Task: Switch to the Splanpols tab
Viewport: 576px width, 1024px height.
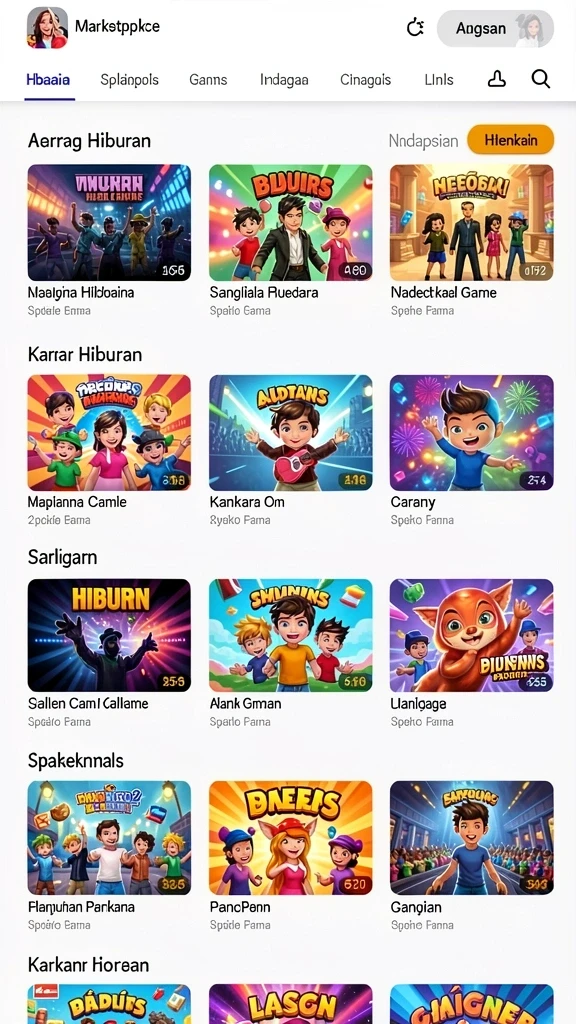Action: click(x=129, y=80)
